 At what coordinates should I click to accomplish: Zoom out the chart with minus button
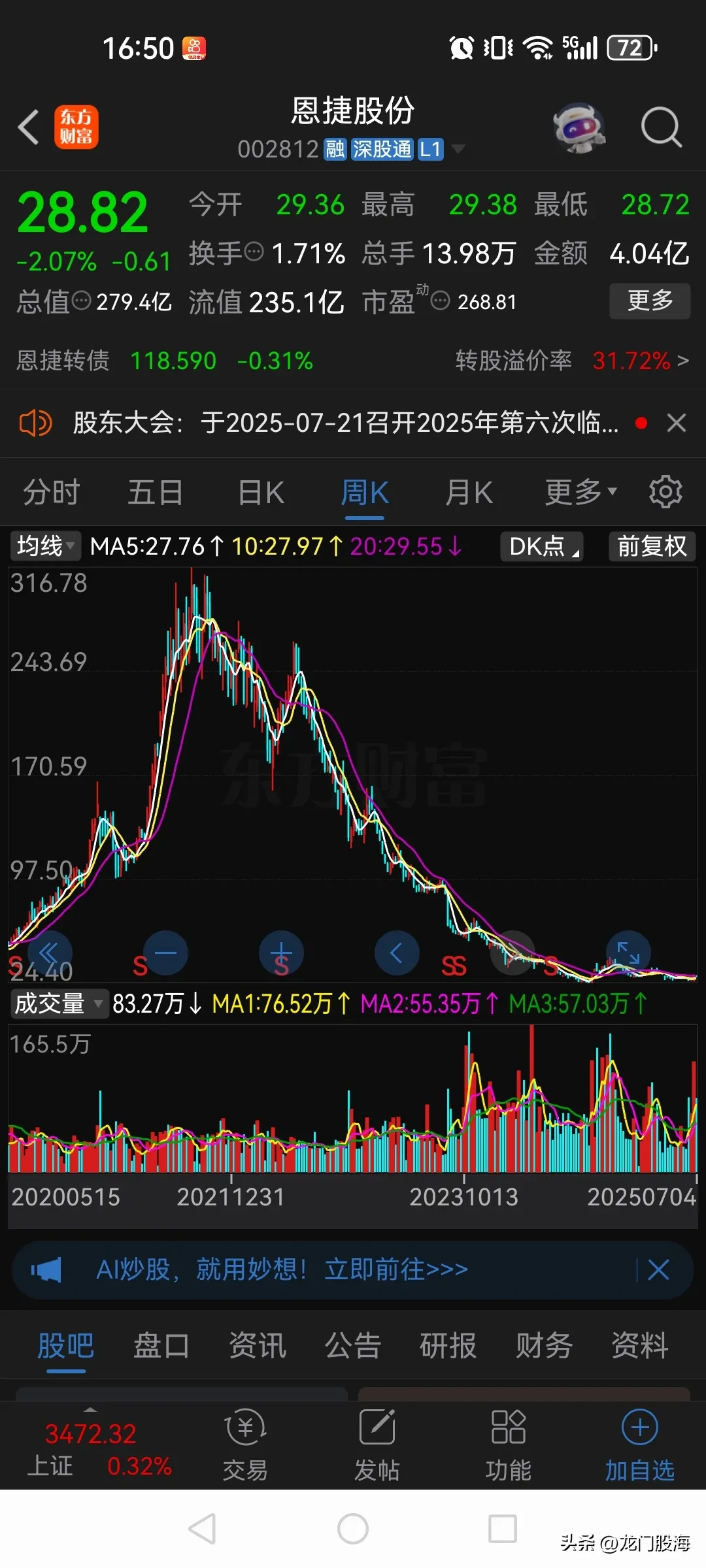tap(165, 953)
